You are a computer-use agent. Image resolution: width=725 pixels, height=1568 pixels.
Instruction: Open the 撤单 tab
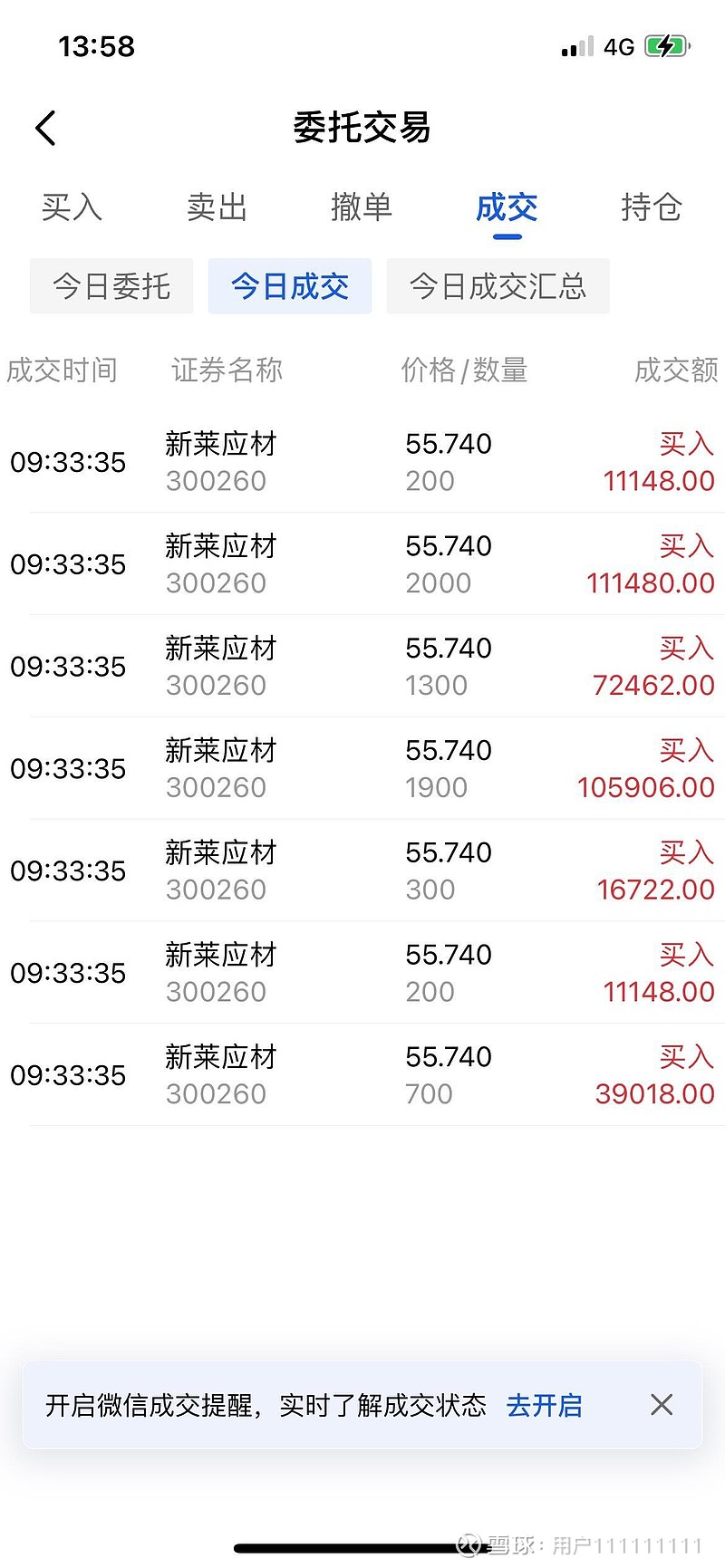tap(362, 207)
